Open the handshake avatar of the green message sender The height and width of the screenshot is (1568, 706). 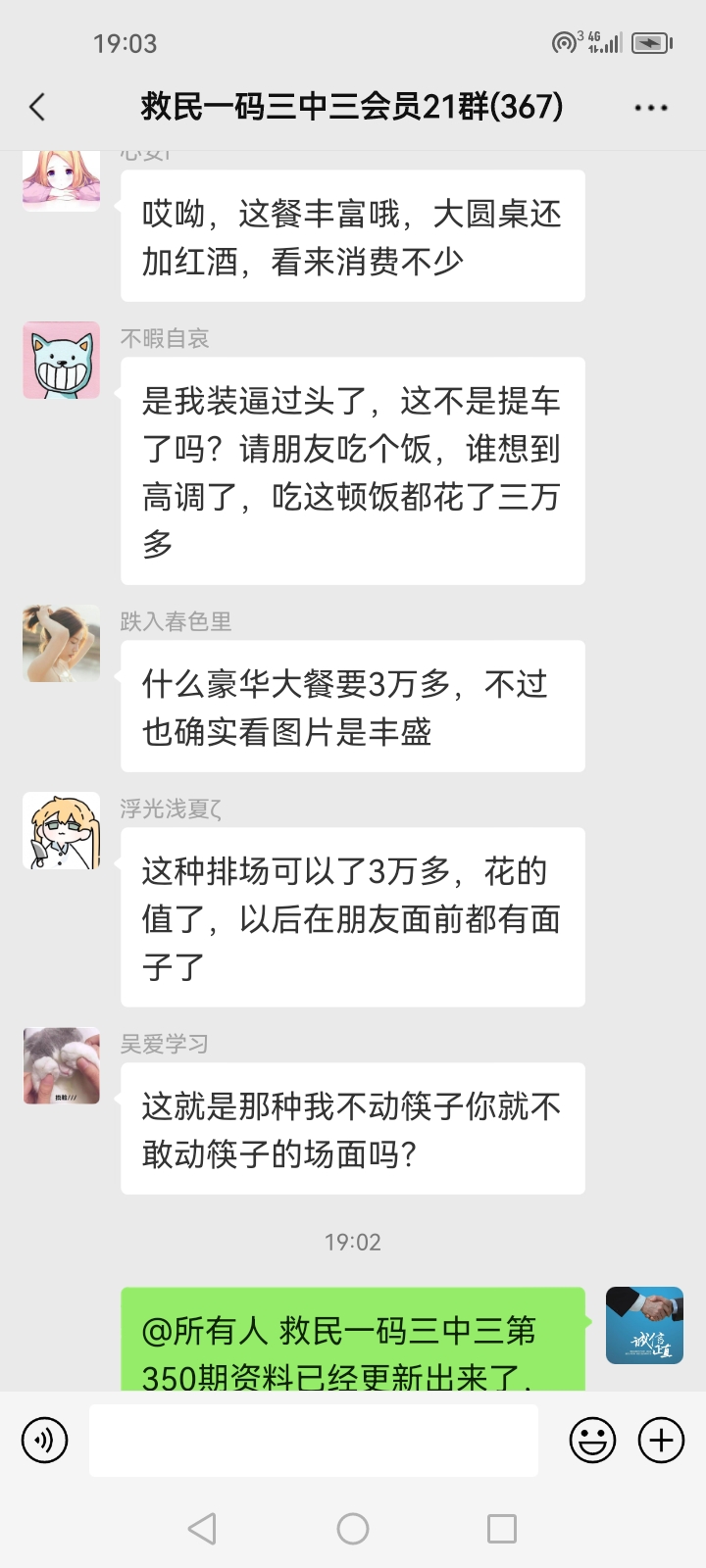point(644,1325)
